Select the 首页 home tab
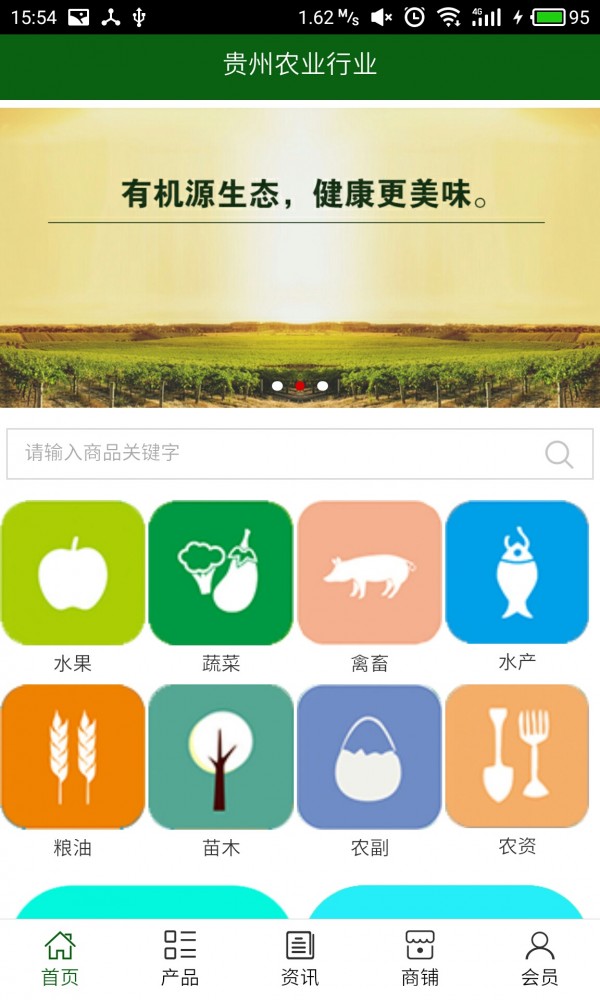600x1000 pixels. (x=60, y=958)
